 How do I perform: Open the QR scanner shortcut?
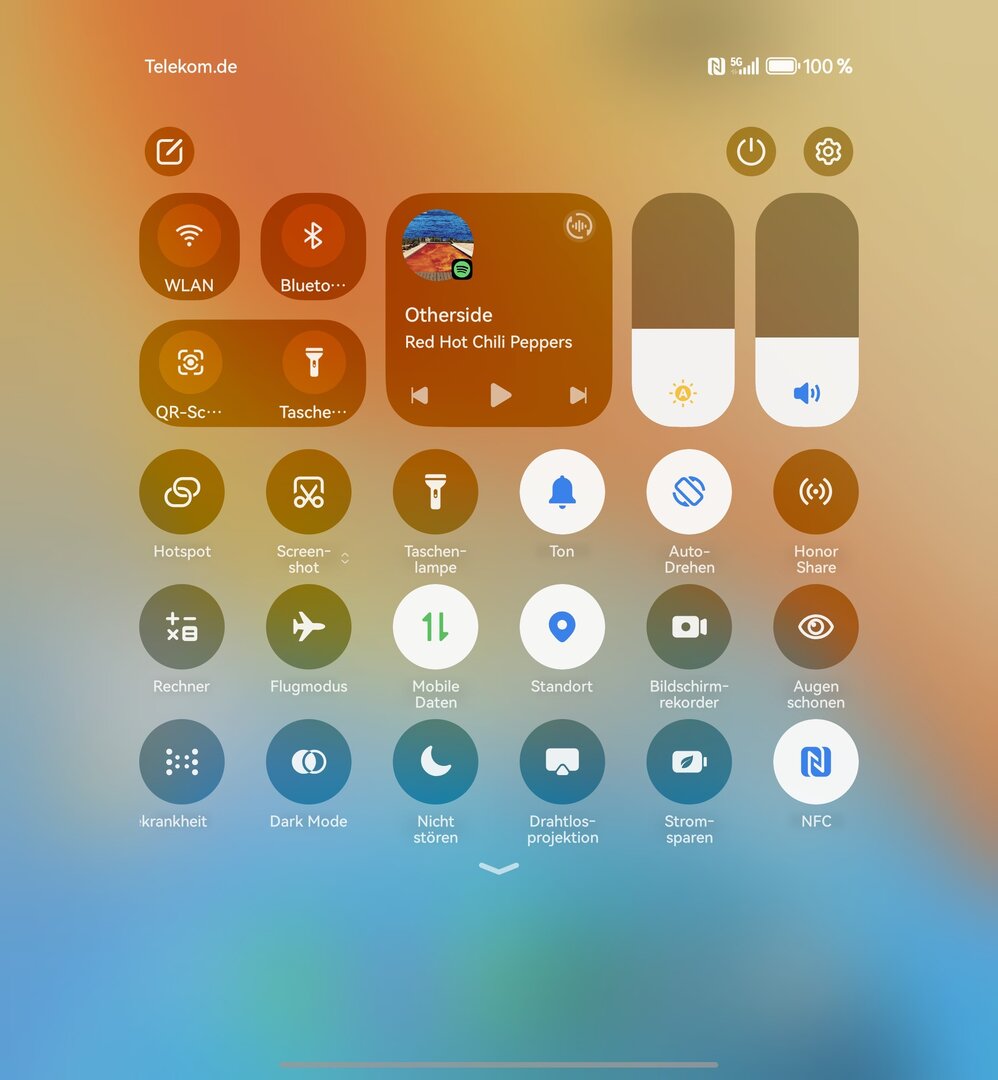pyautogui.click(x=189, y=362)
